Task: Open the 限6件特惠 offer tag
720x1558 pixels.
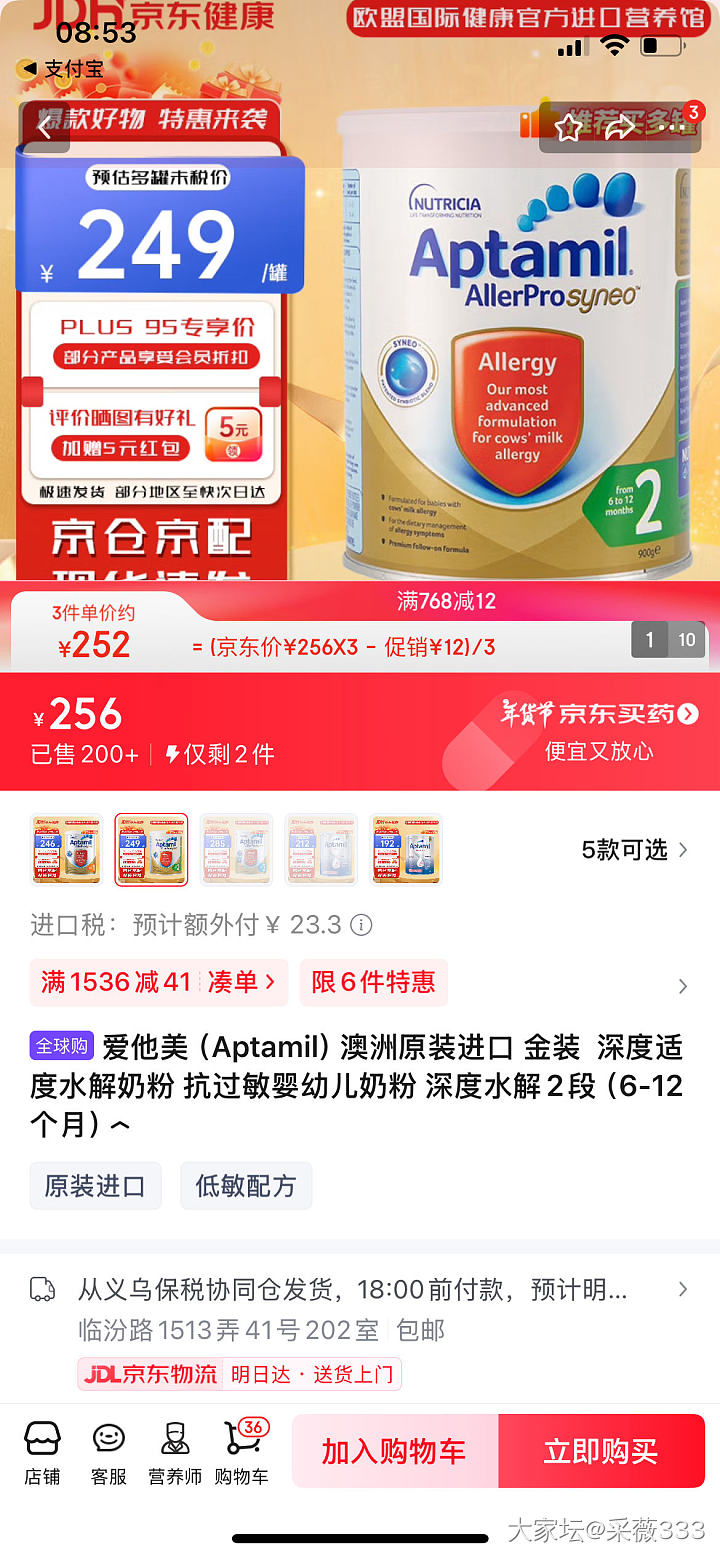Action: click(373, 983)
